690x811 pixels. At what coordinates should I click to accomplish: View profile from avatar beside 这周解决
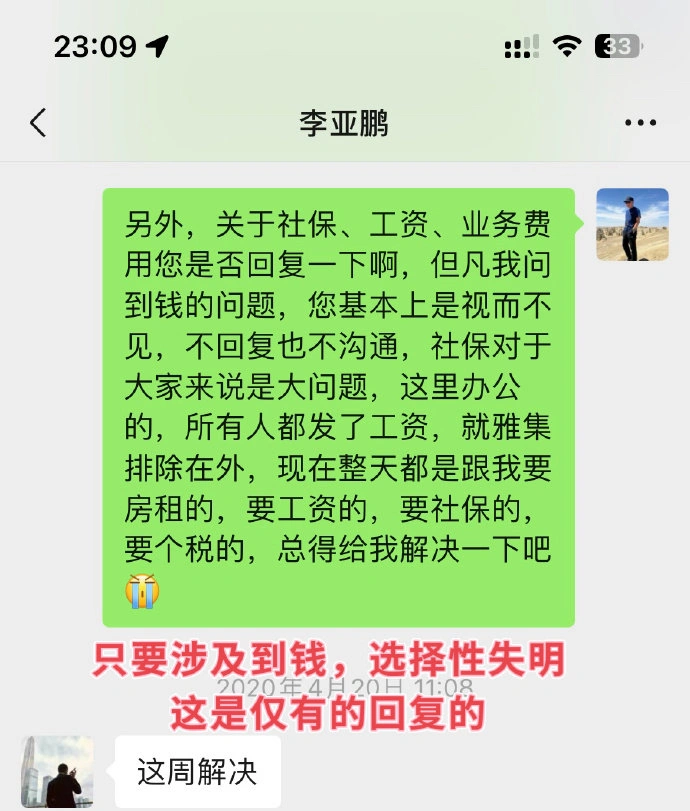57,772
